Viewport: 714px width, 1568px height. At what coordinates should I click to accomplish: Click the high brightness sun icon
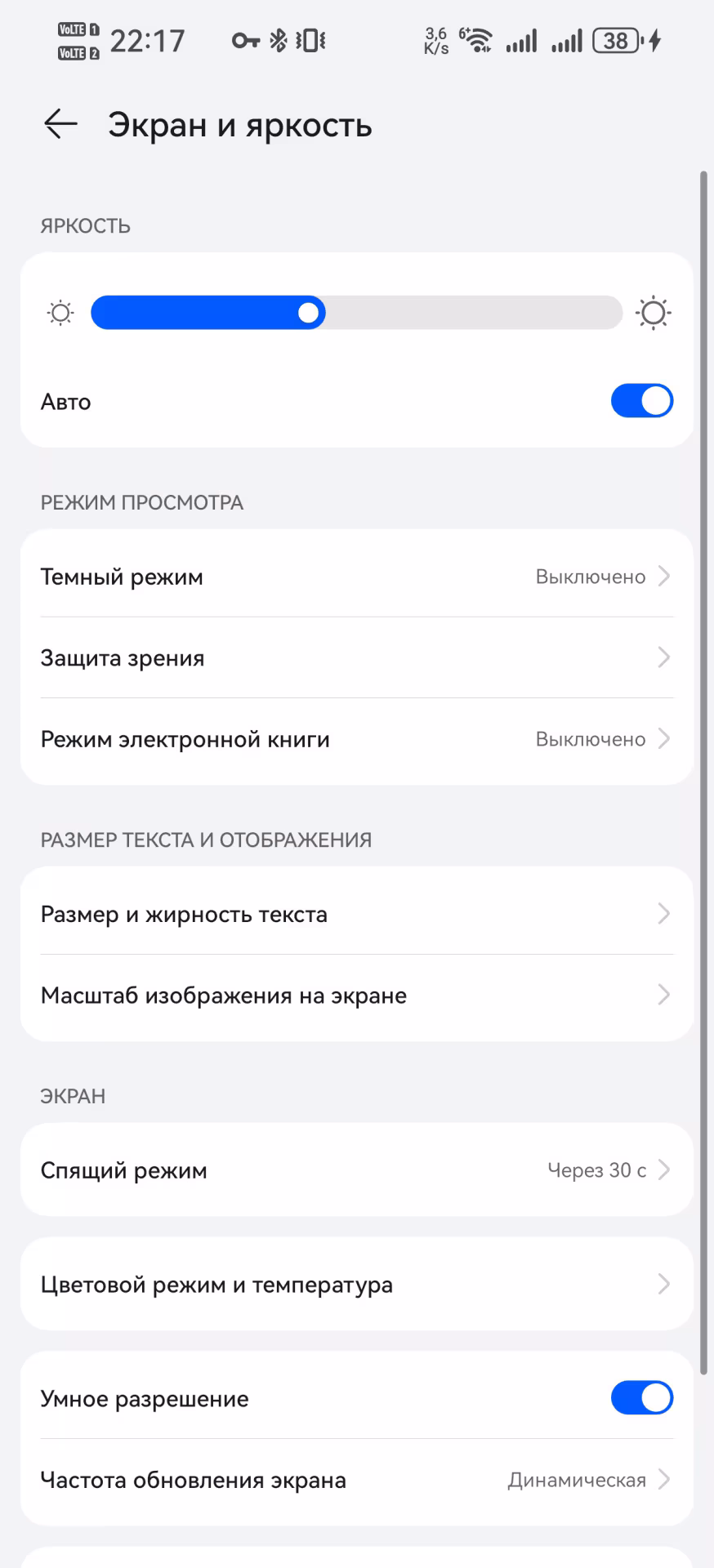652,313
